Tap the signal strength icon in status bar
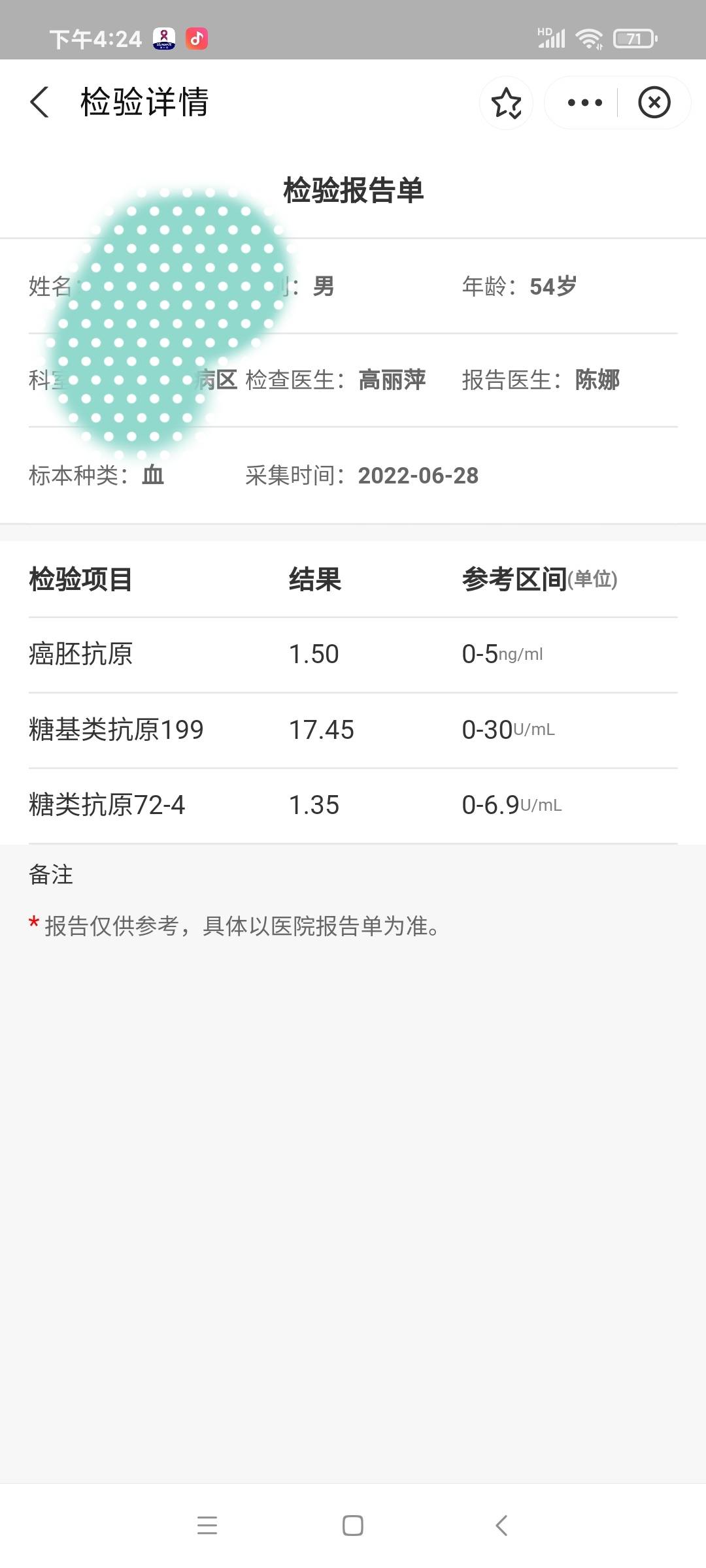This screenshot has height=1568, width=706. 551,39
